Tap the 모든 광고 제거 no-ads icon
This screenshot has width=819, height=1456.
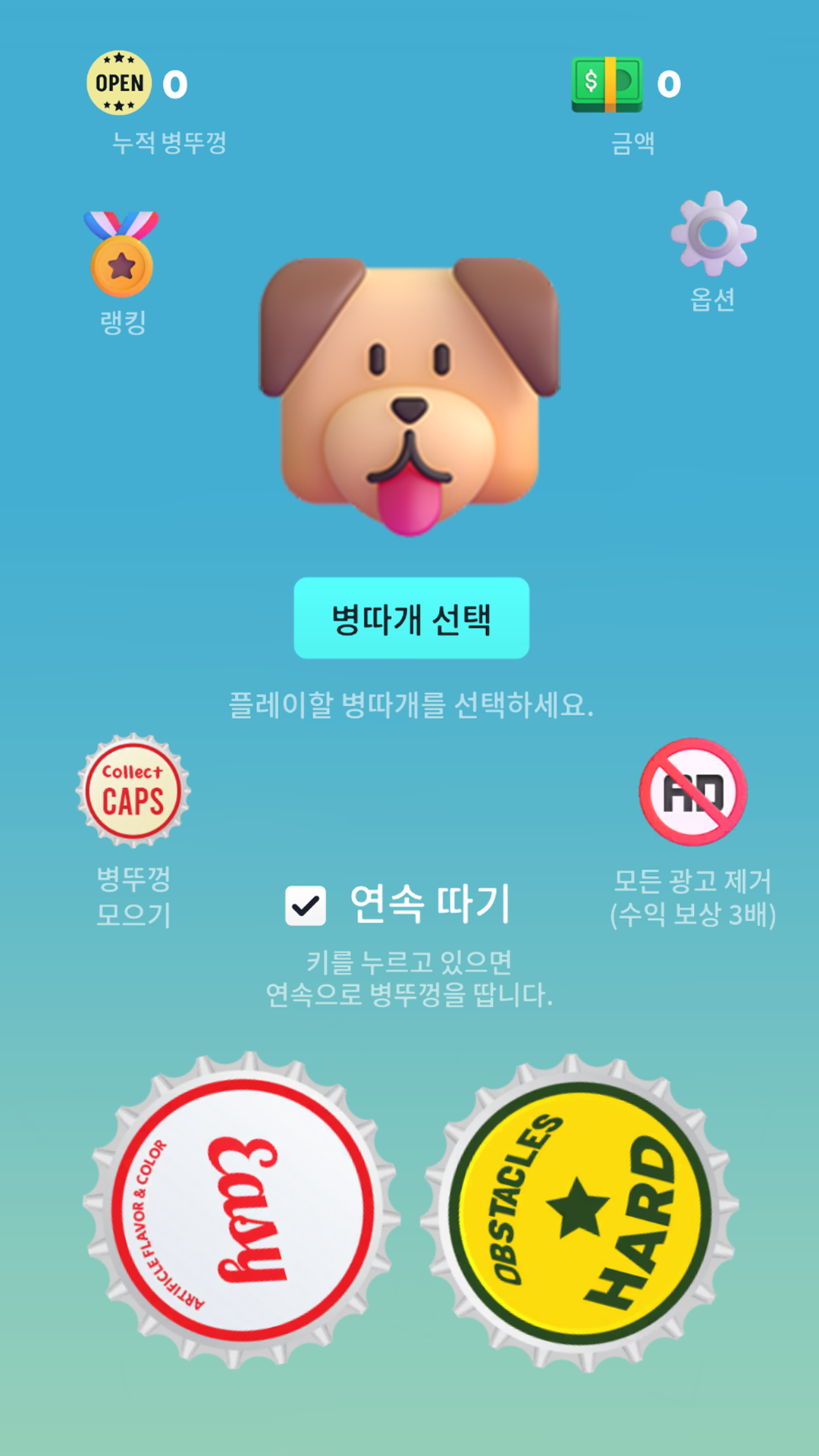(x=692, y=791)
